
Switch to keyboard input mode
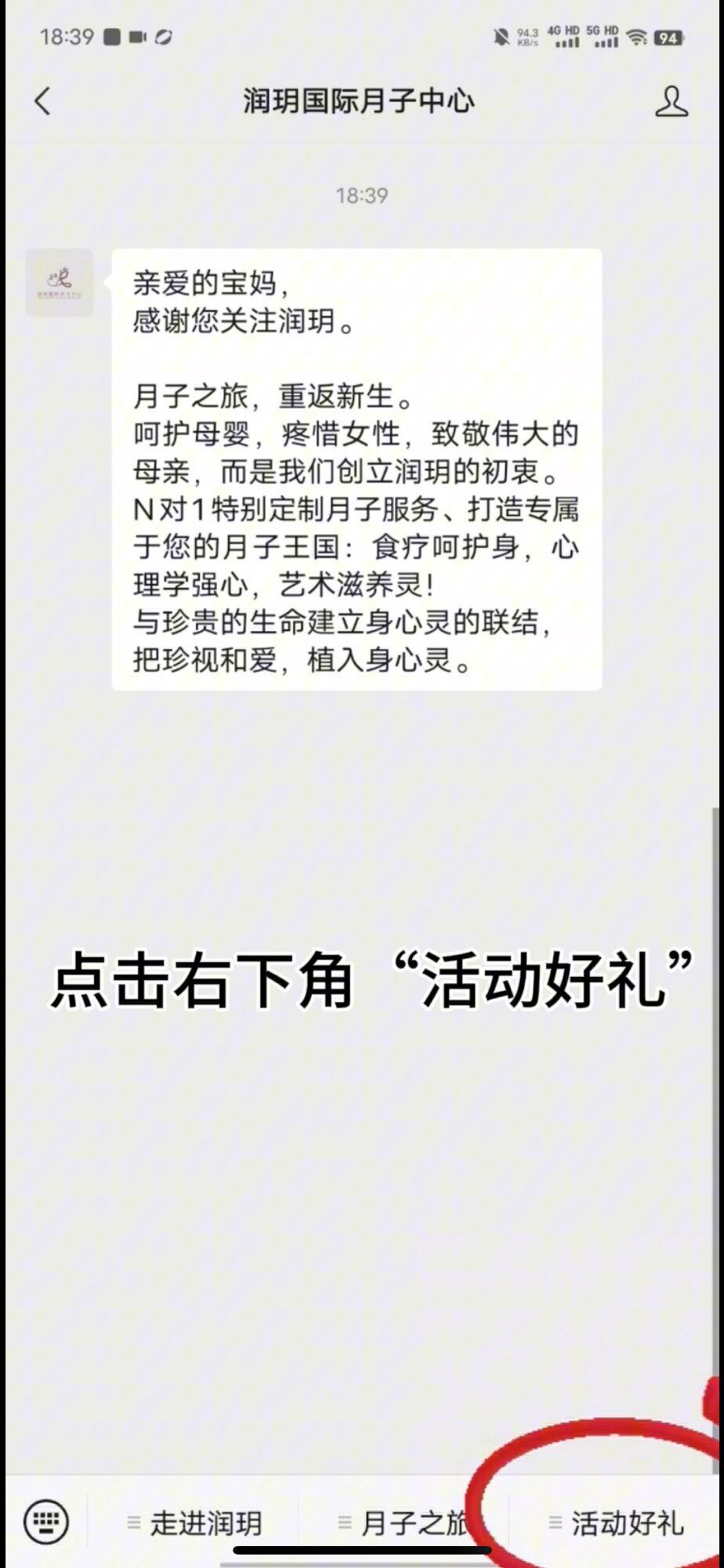point(46,1523)
